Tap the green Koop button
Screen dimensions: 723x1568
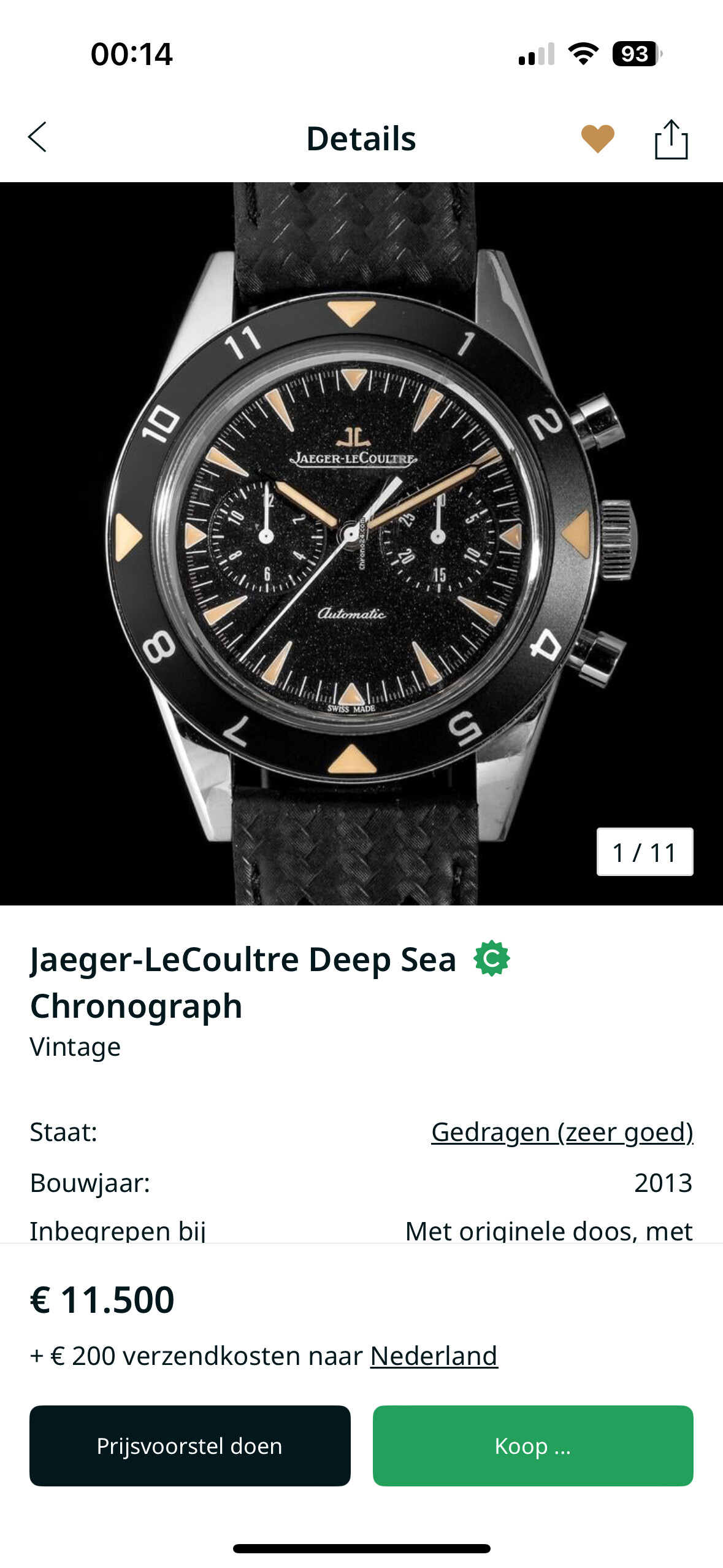533,1446
